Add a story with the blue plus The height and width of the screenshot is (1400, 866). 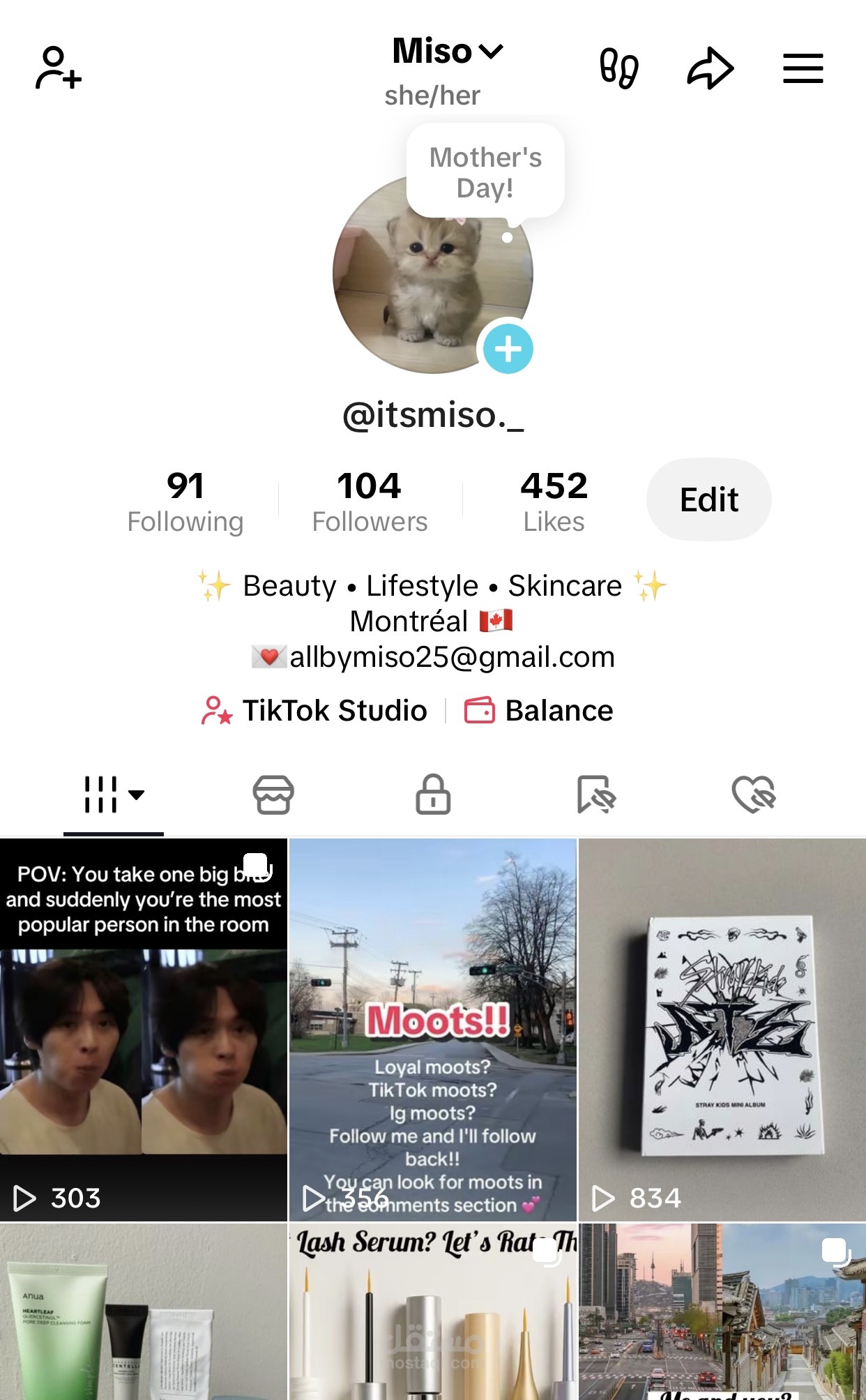pyautogui.click(x=508, y=348)
